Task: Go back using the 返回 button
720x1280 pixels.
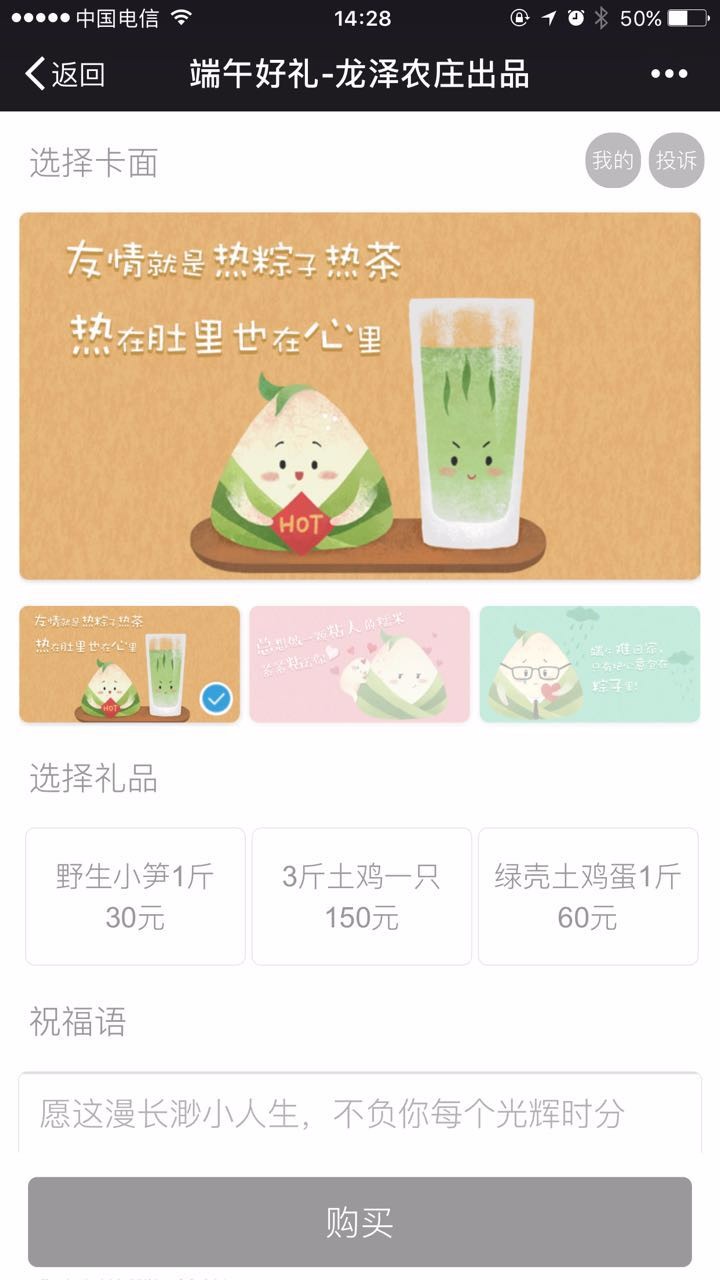Action: 65,74
